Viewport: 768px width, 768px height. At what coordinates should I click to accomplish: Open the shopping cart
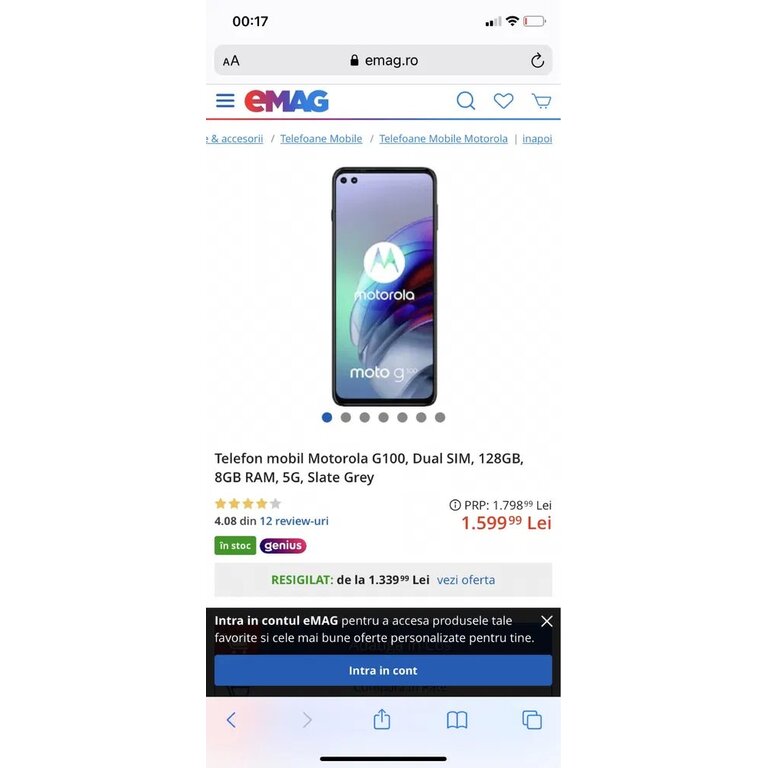[541, 101]
